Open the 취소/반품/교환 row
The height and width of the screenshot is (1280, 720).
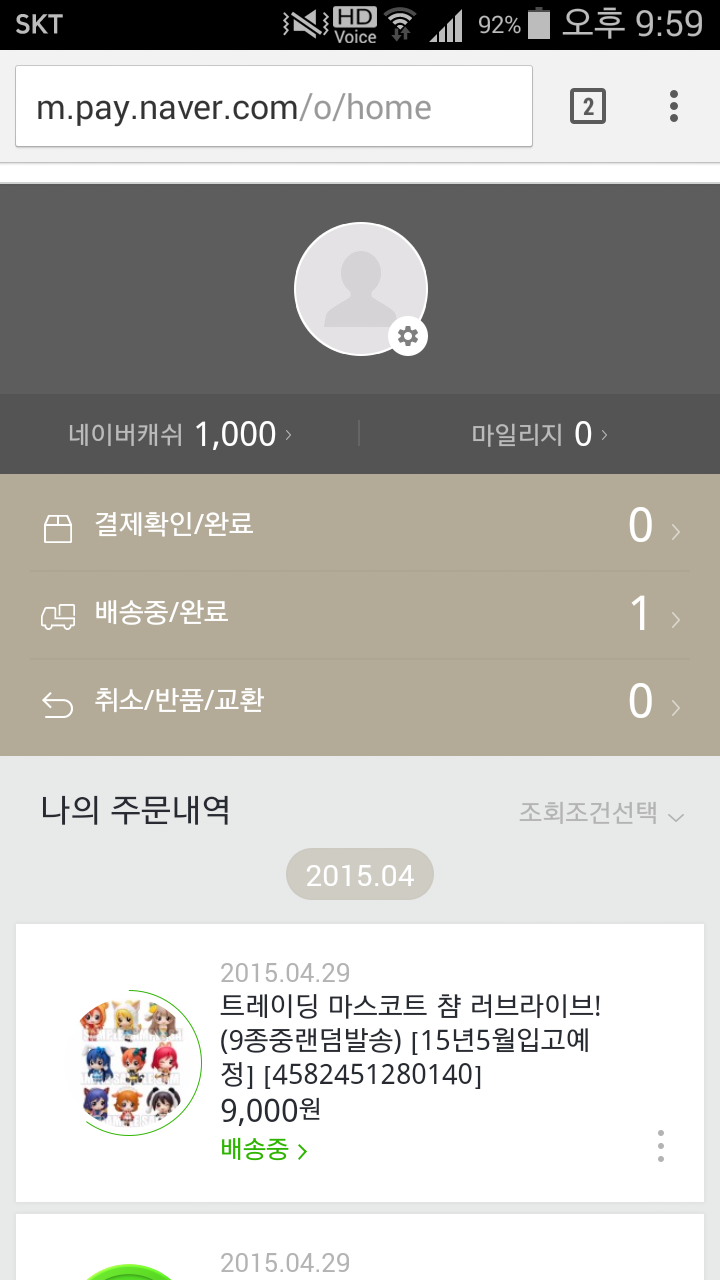(x=360, y=702)
